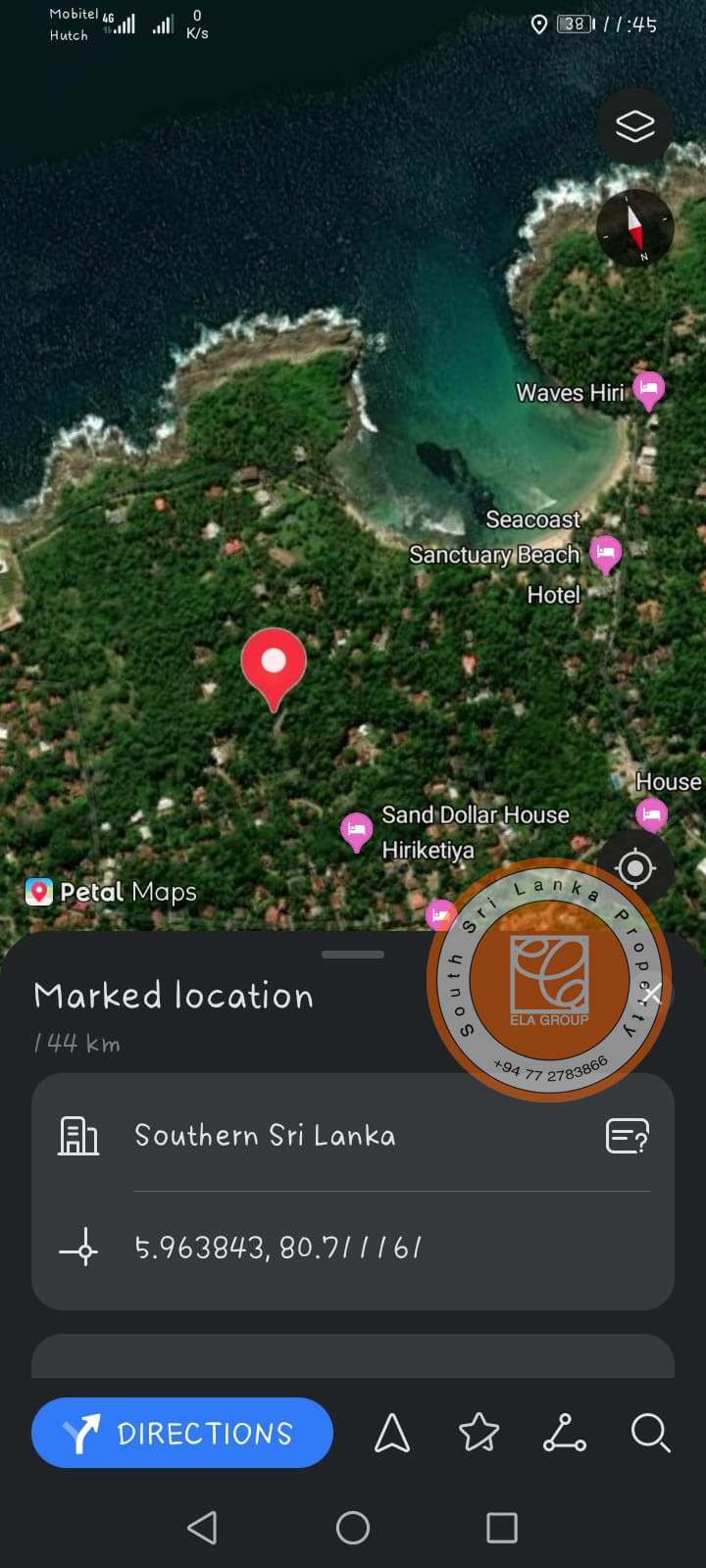Reset map orientation with the compass
This screenshot has width=706, height=1568.
(634, 228)
